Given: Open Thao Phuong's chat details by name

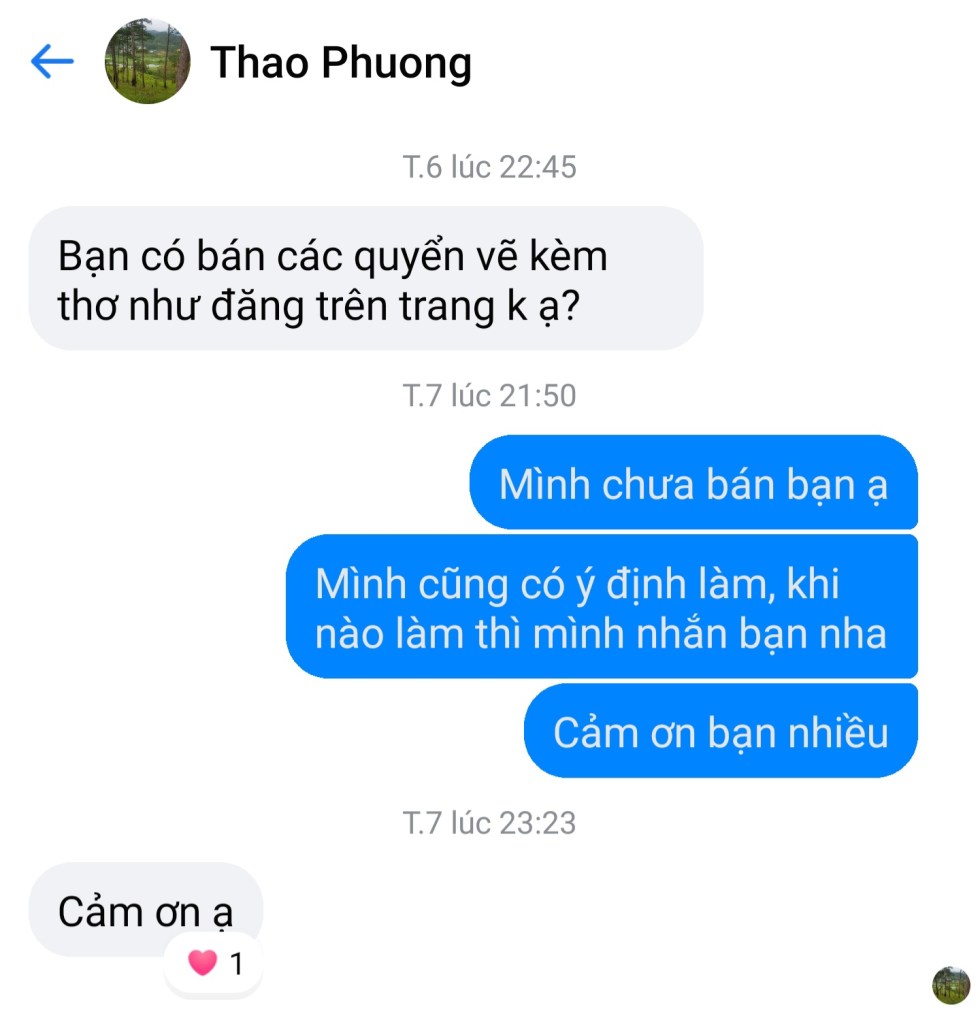Looking at the screenshot, I should pos(341,63).
